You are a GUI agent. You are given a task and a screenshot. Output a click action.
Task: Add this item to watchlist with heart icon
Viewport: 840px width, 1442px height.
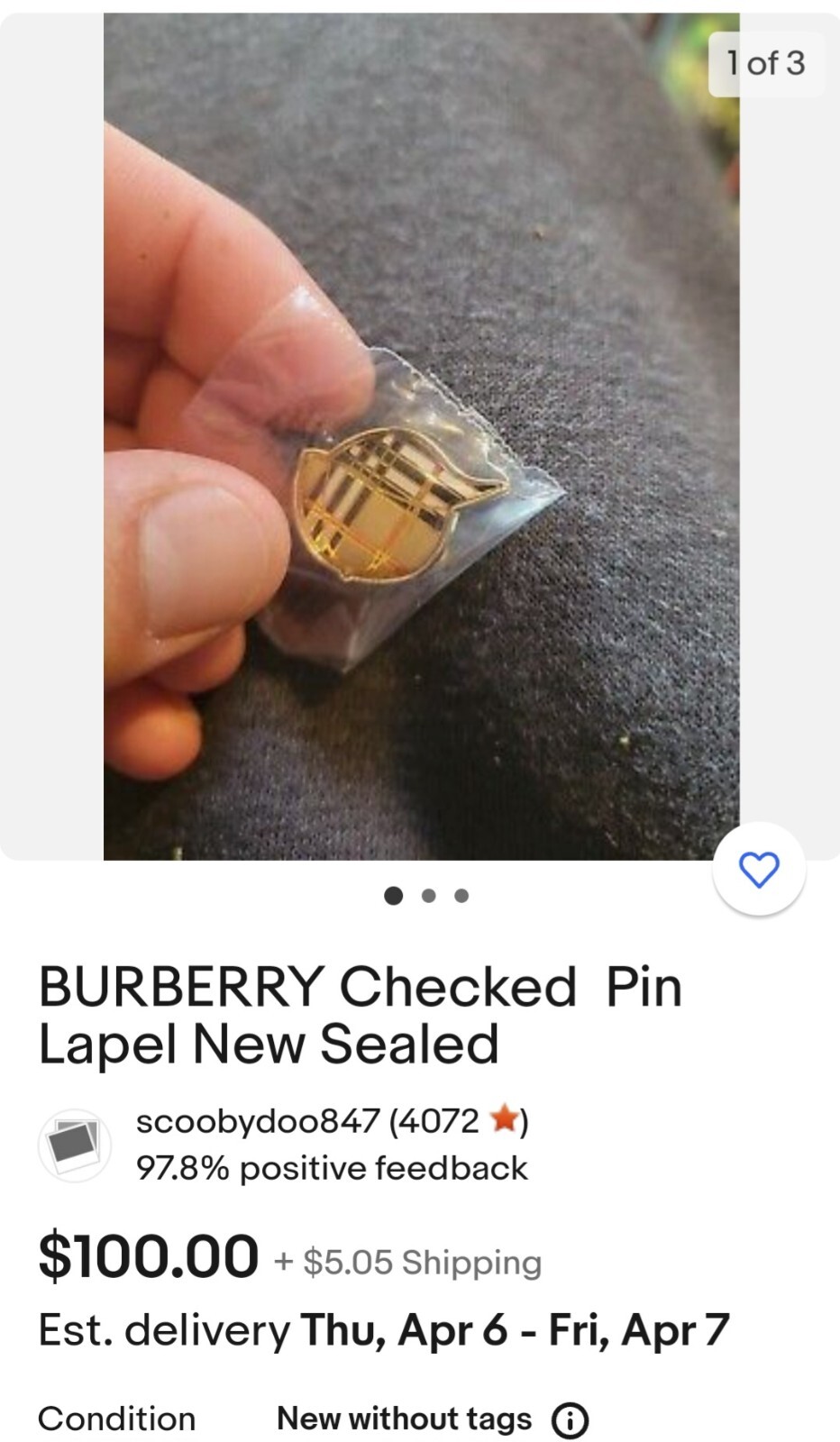tap(758, 870)
